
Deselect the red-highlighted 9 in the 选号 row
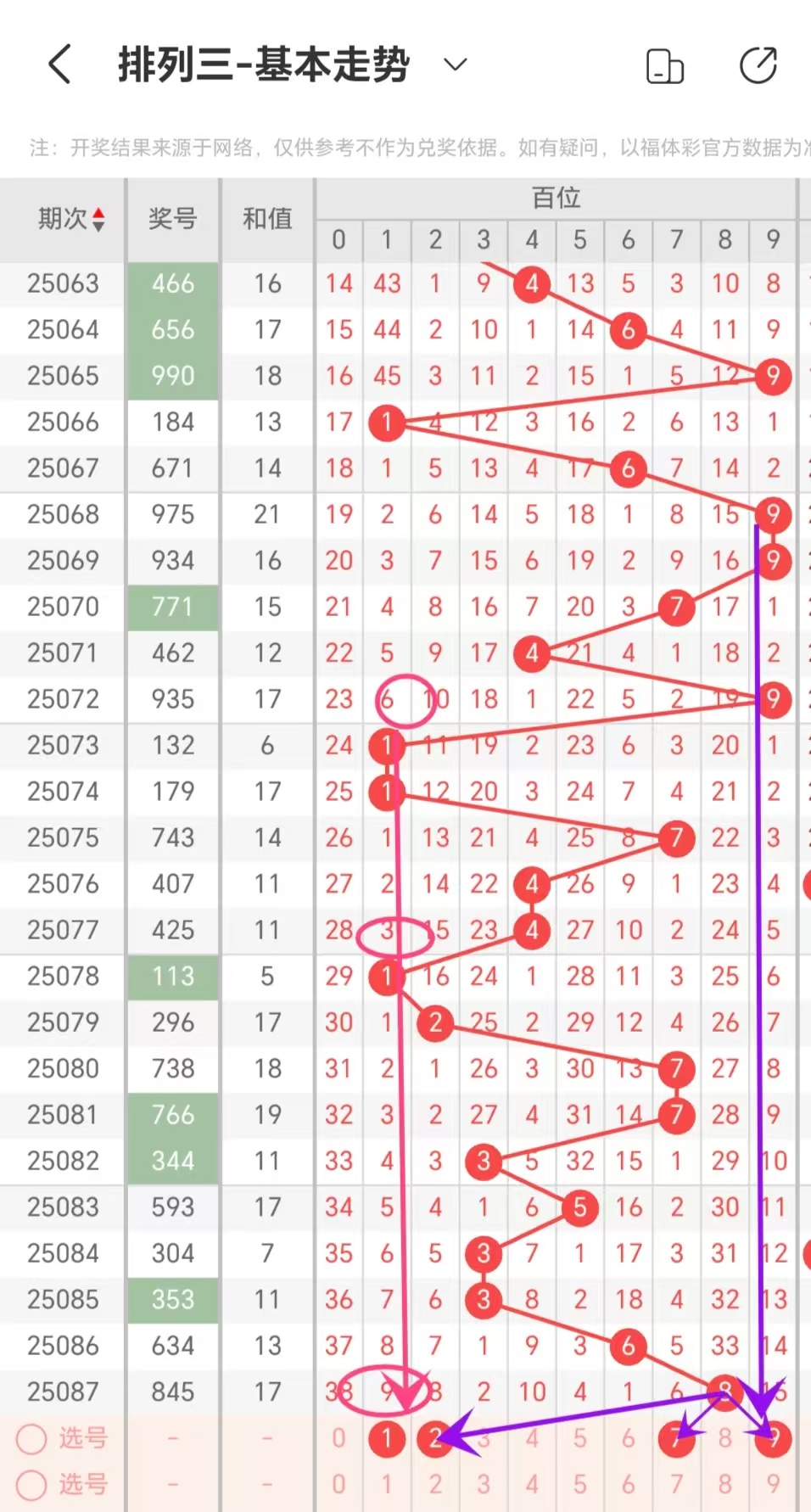pos(773,1438)
